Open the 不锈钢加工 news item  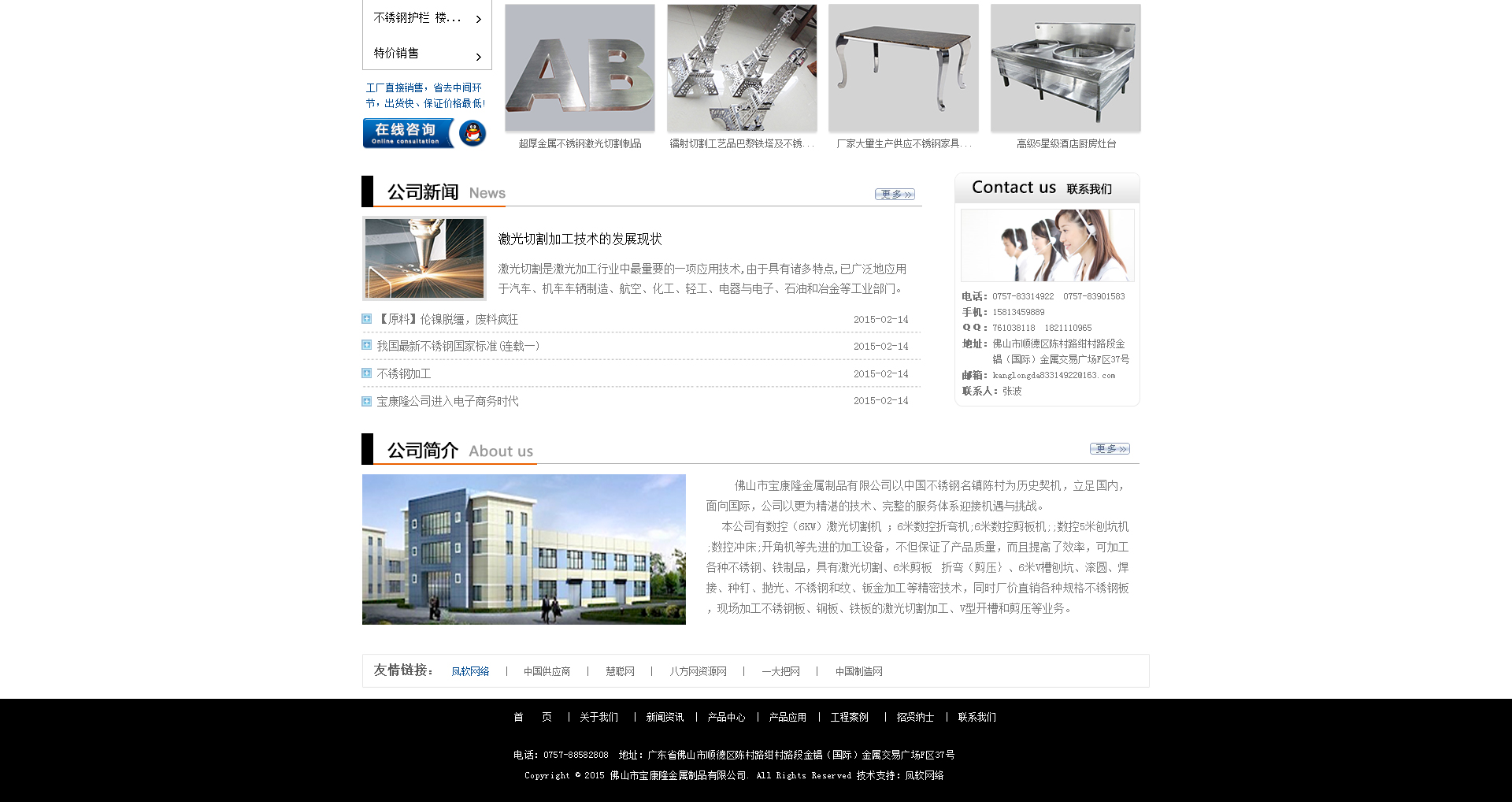pyautogui.click(x=403, y=373)
